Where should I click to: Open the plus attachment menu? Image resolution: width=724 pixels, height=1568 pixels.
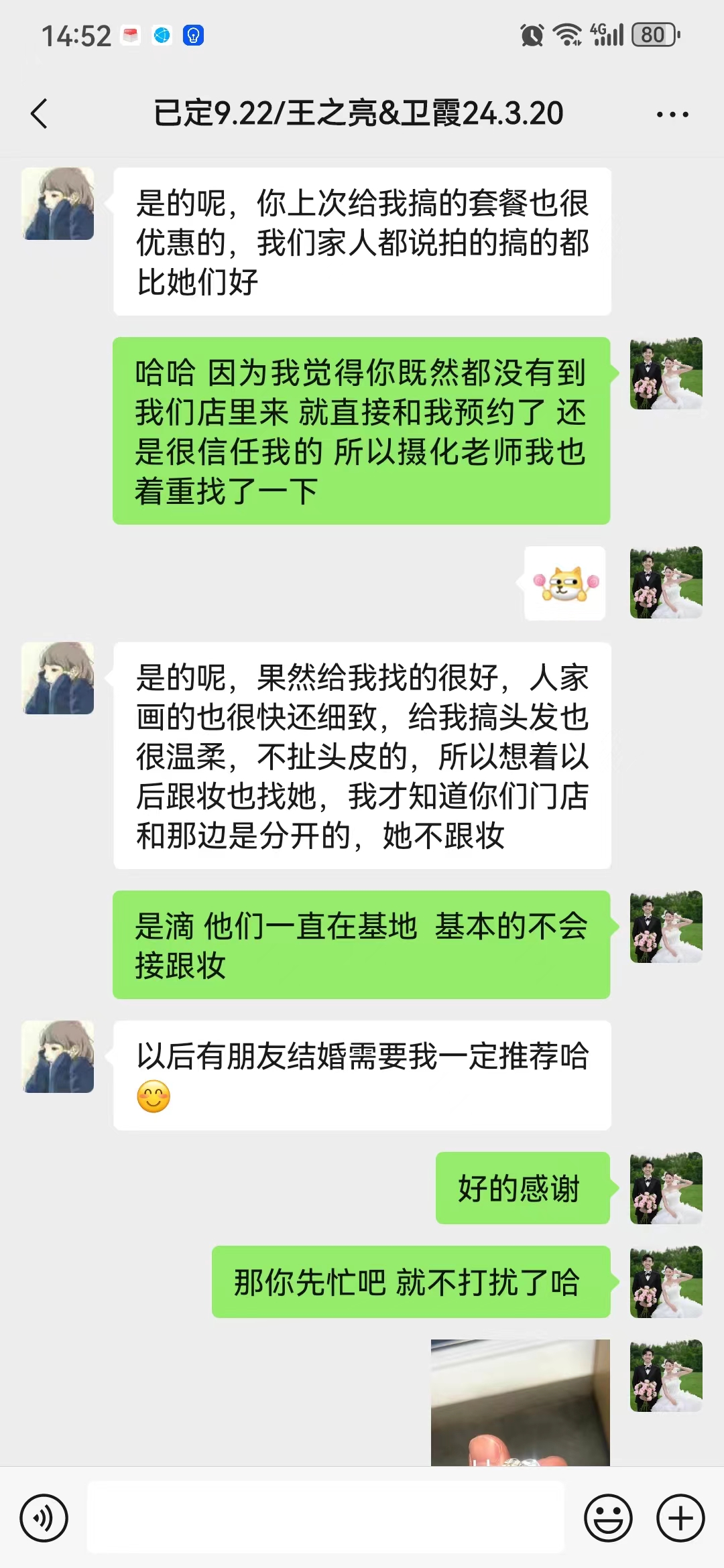[680, 1518]
